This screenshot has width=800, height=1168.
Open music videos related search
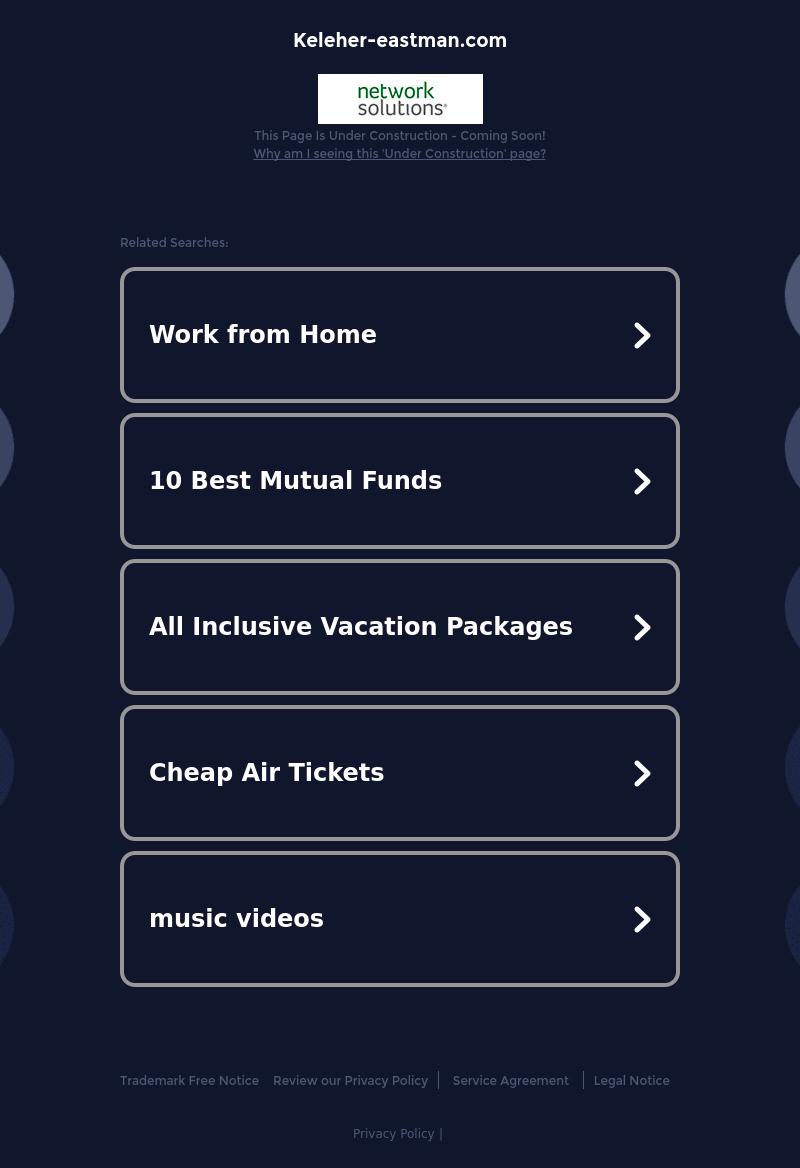coord(399,919)
